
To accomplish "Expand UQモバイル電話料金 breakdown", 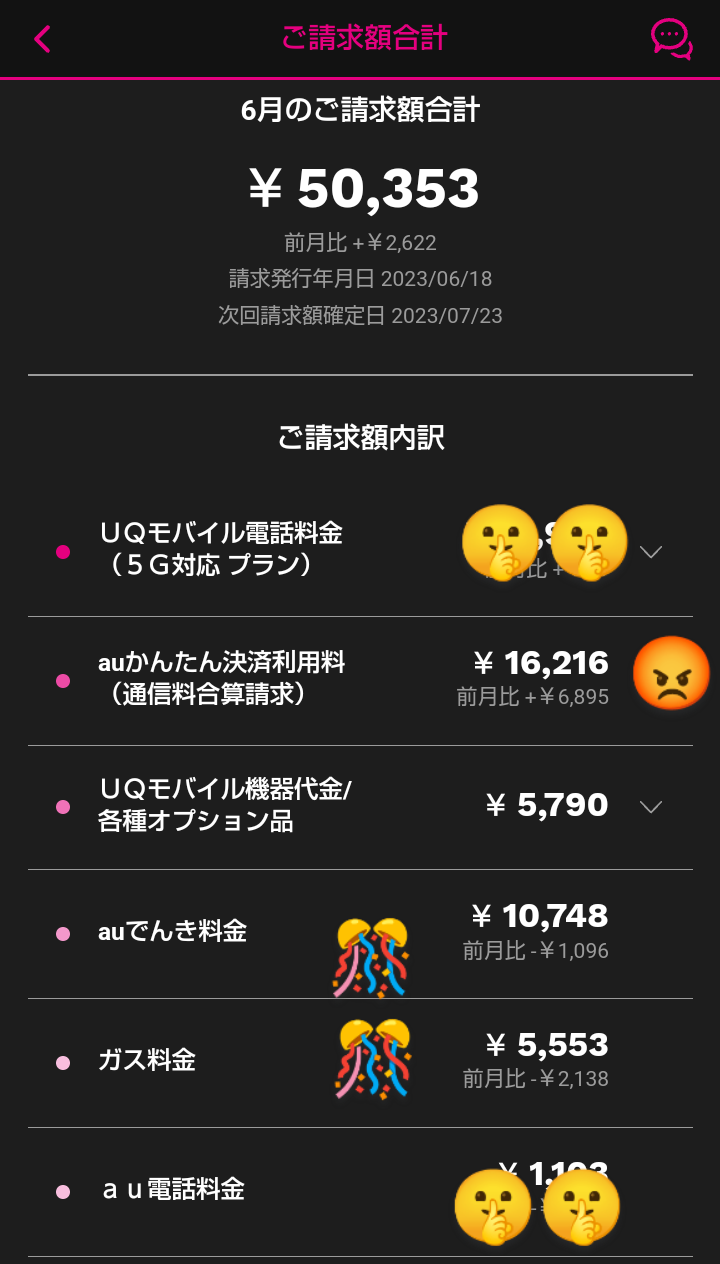I will pos(651,552).
